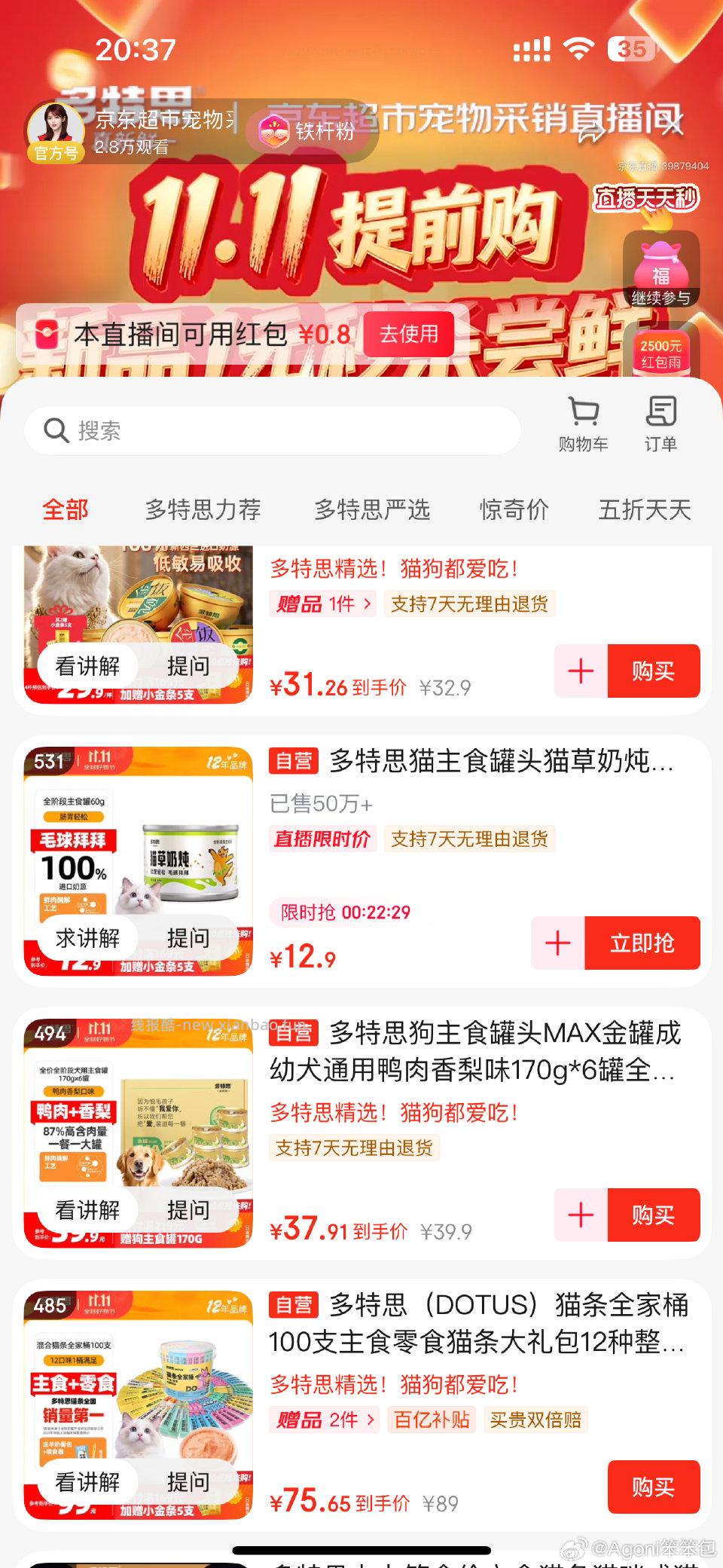Increase quantity of 猫草奶炖 with plus button
Image resolution: width=723 pixels, height=1568 pixels.
[557, 943]
